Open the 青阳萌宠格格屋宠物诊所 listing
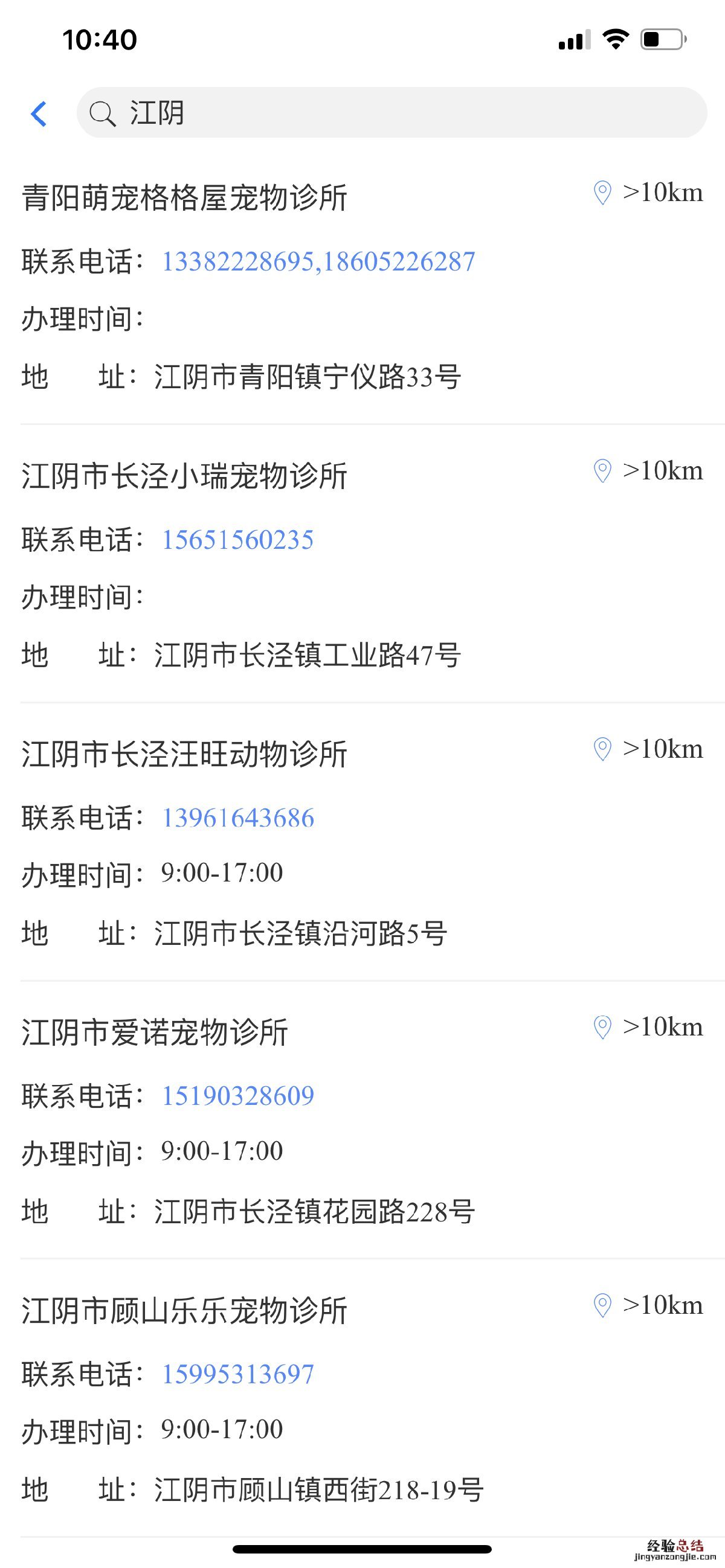Viewport: 725px width, 1568px height. [184, 198]
